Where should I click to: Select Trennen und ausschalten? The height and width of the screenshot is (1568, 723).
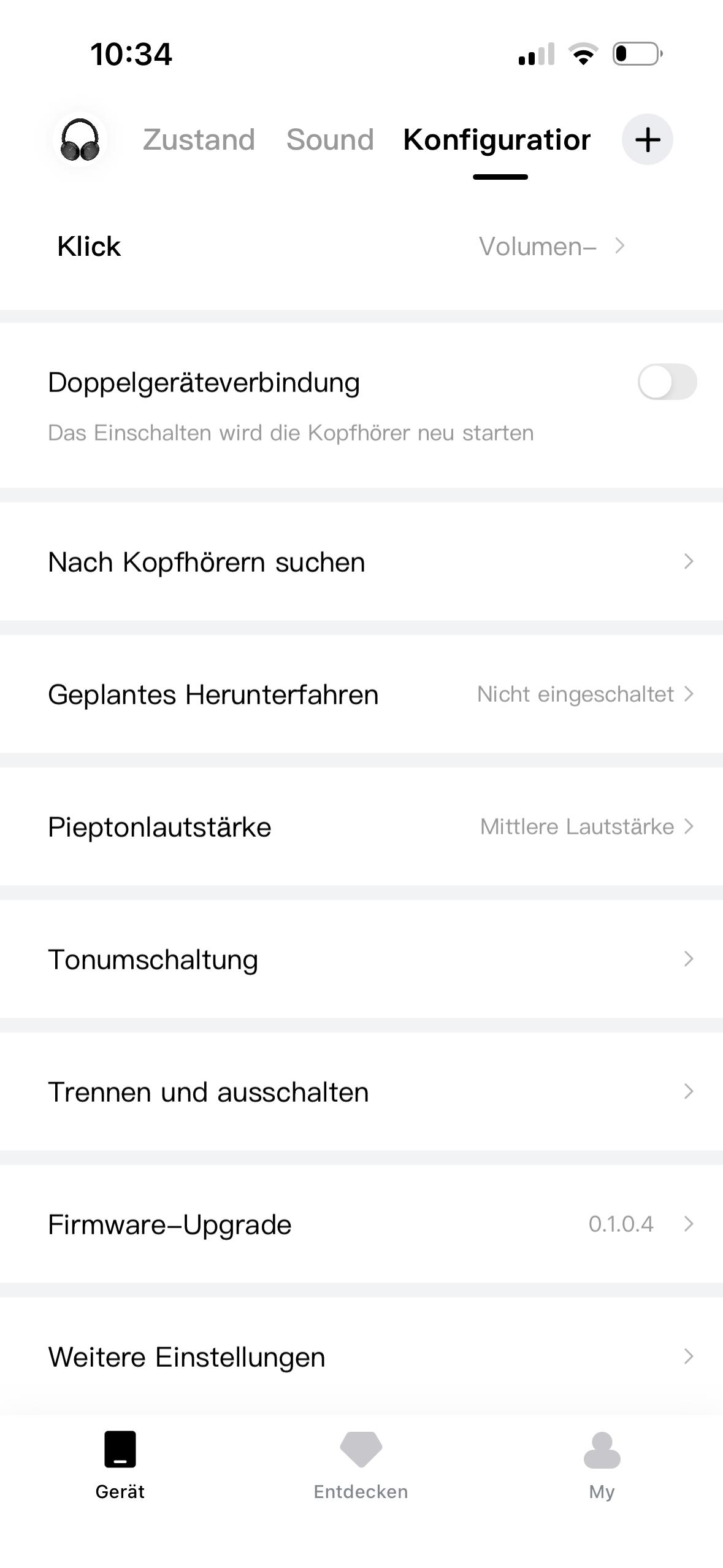pos(361,1092)
